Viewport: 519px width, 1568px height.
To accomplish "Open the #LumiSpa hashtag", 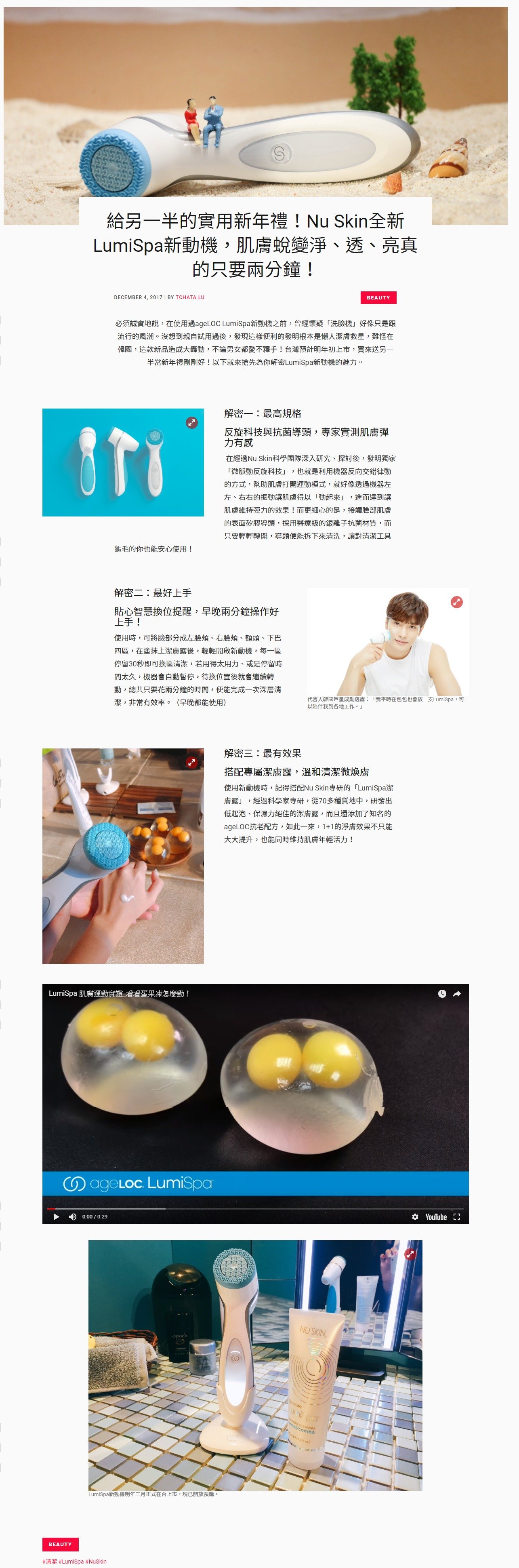I will 71,1561.
